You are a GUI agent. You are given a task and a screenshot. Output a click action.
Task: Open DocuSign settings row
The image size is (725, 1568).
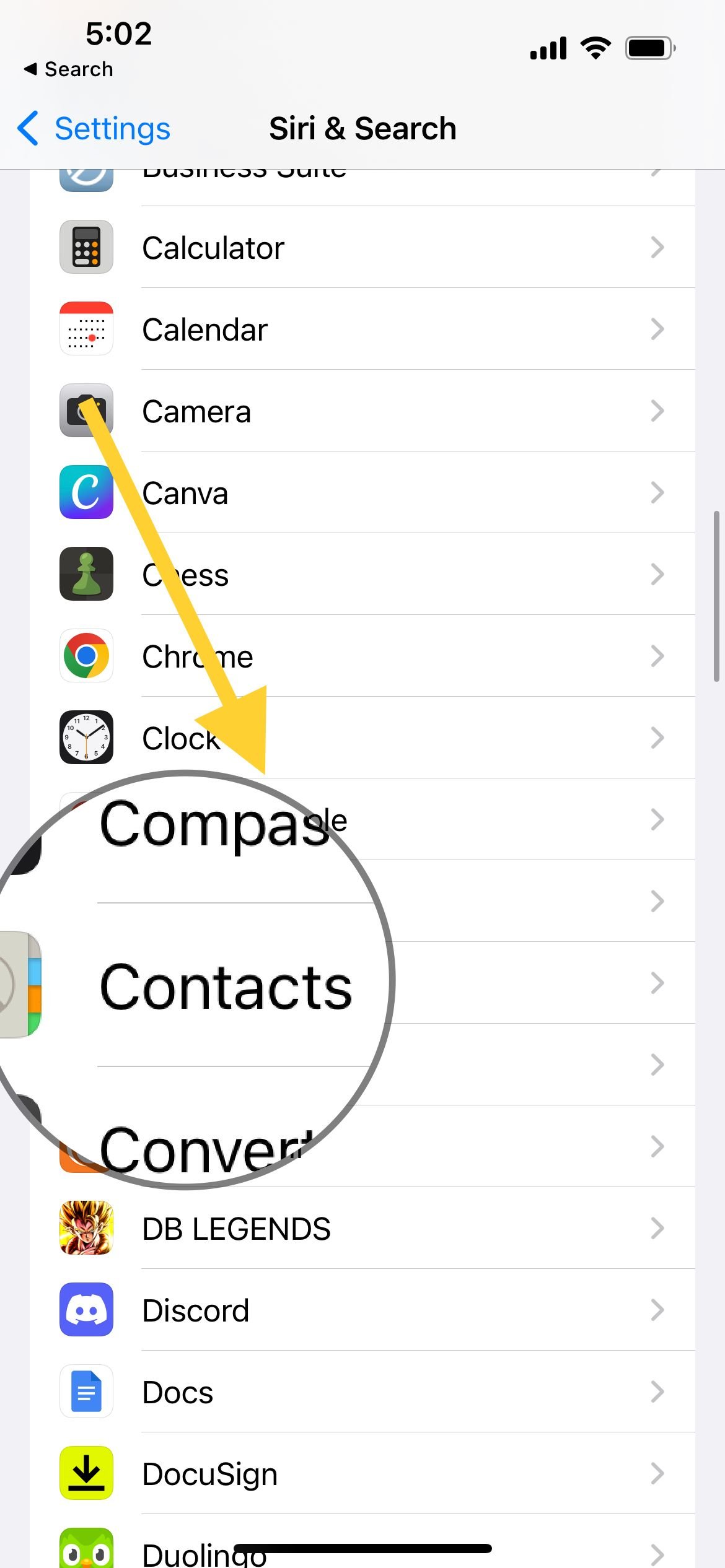coord(362,1473)
